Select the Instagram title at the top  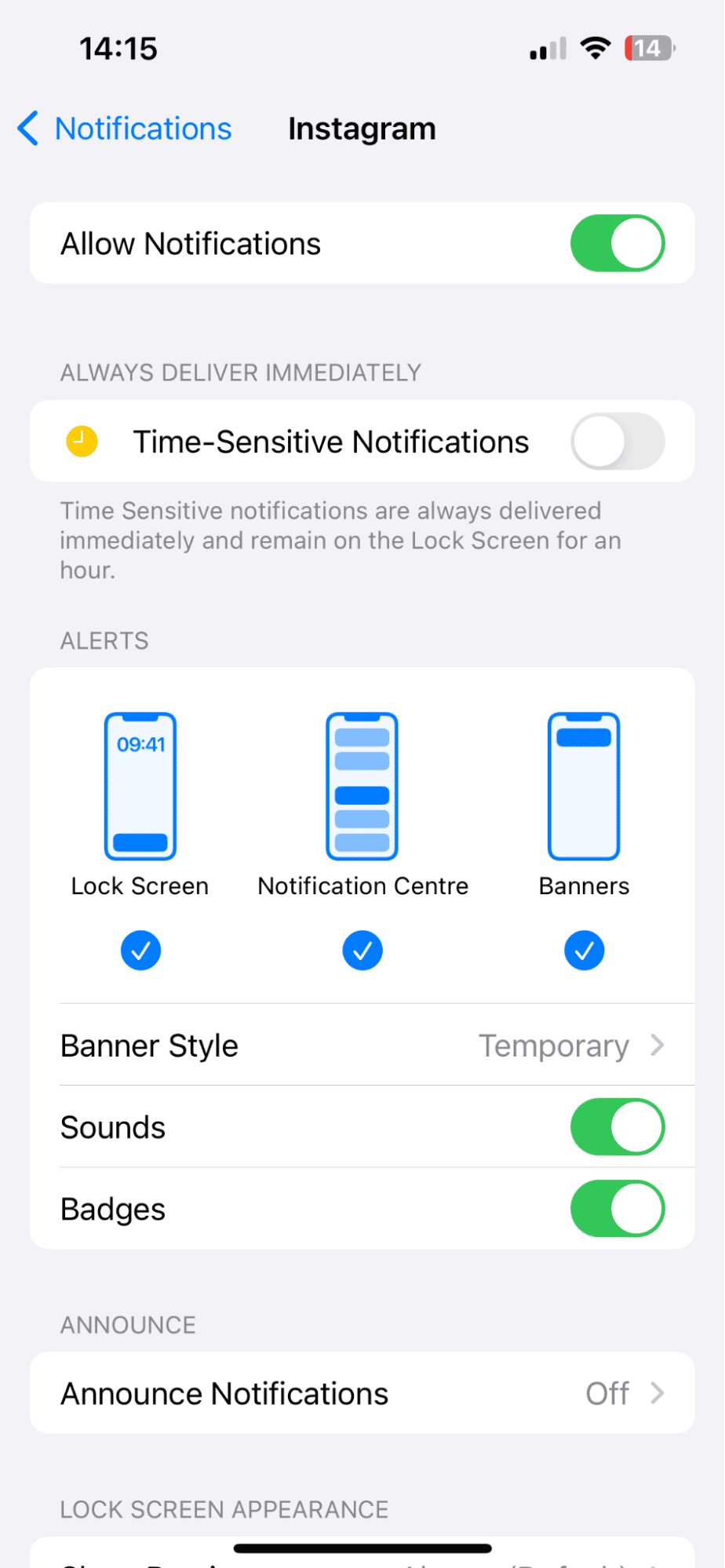click(362, 128)
